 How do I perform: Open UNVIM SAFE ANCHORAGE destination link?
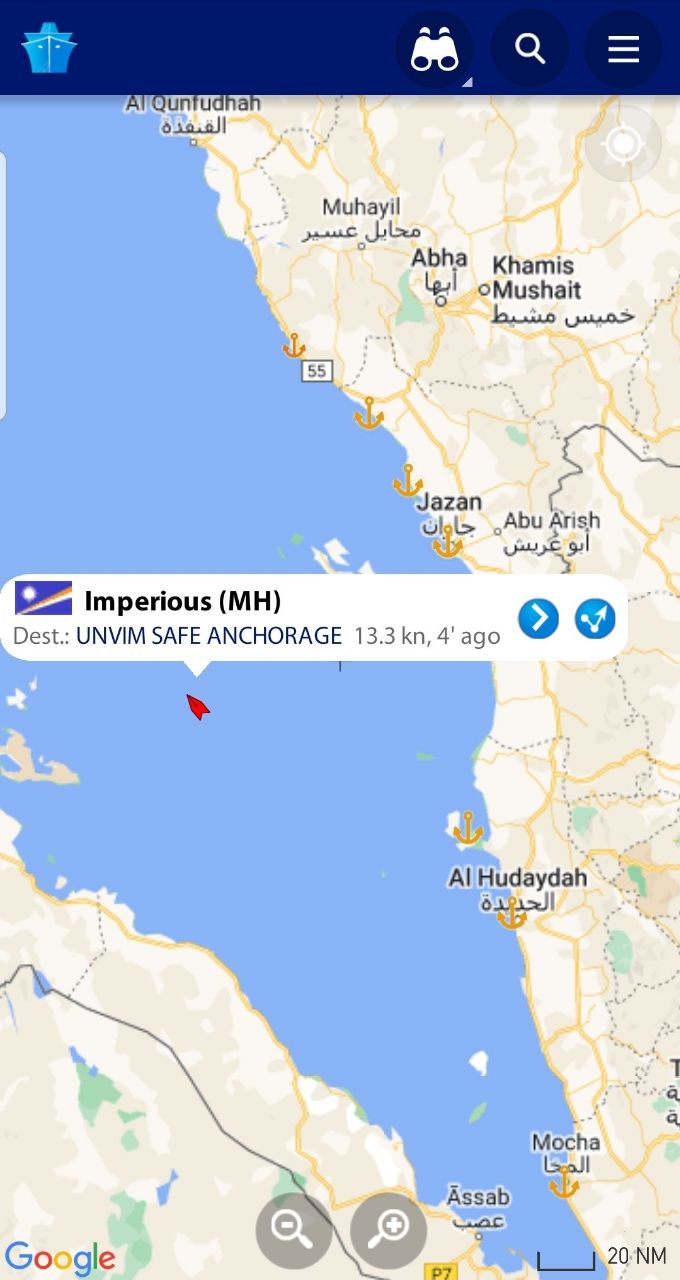pos(209,636)
